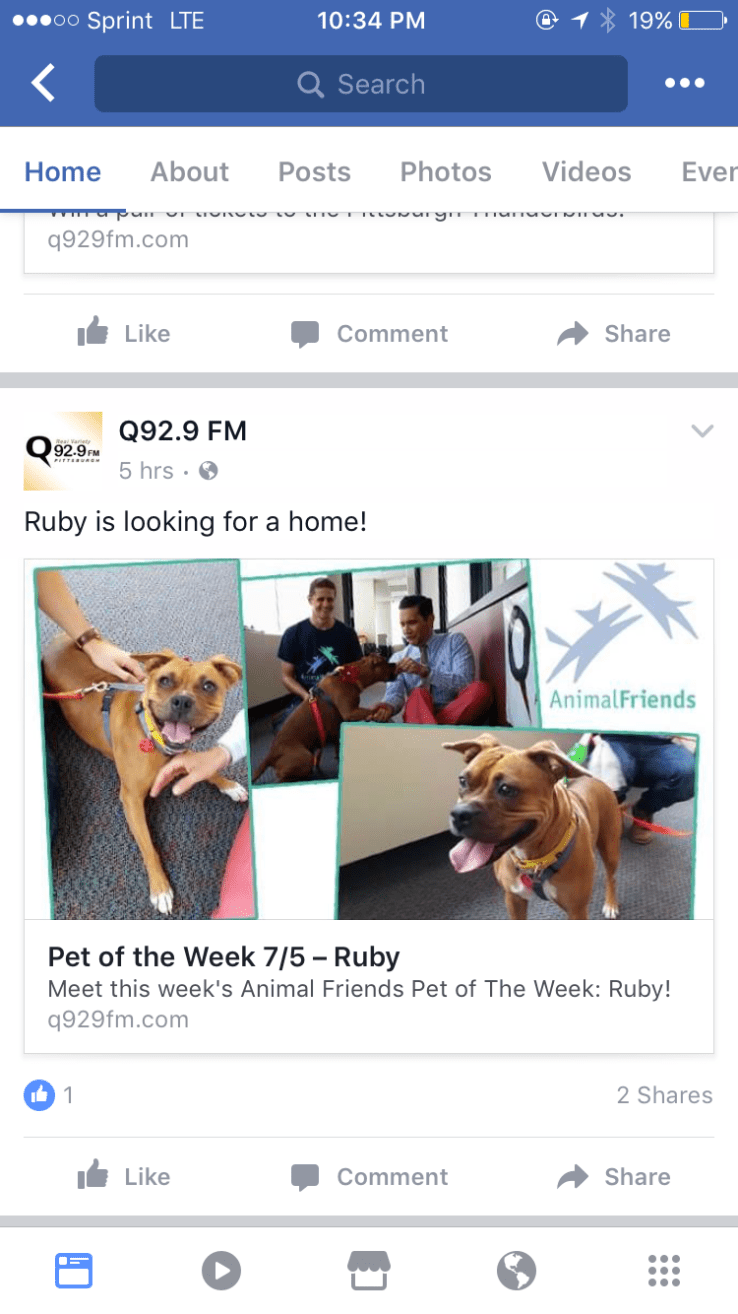Expand the chevron menu on the Q92.9 FM post
Image resolution: width=738 pixels, height=1314 pixels.
tap(703, 431)
